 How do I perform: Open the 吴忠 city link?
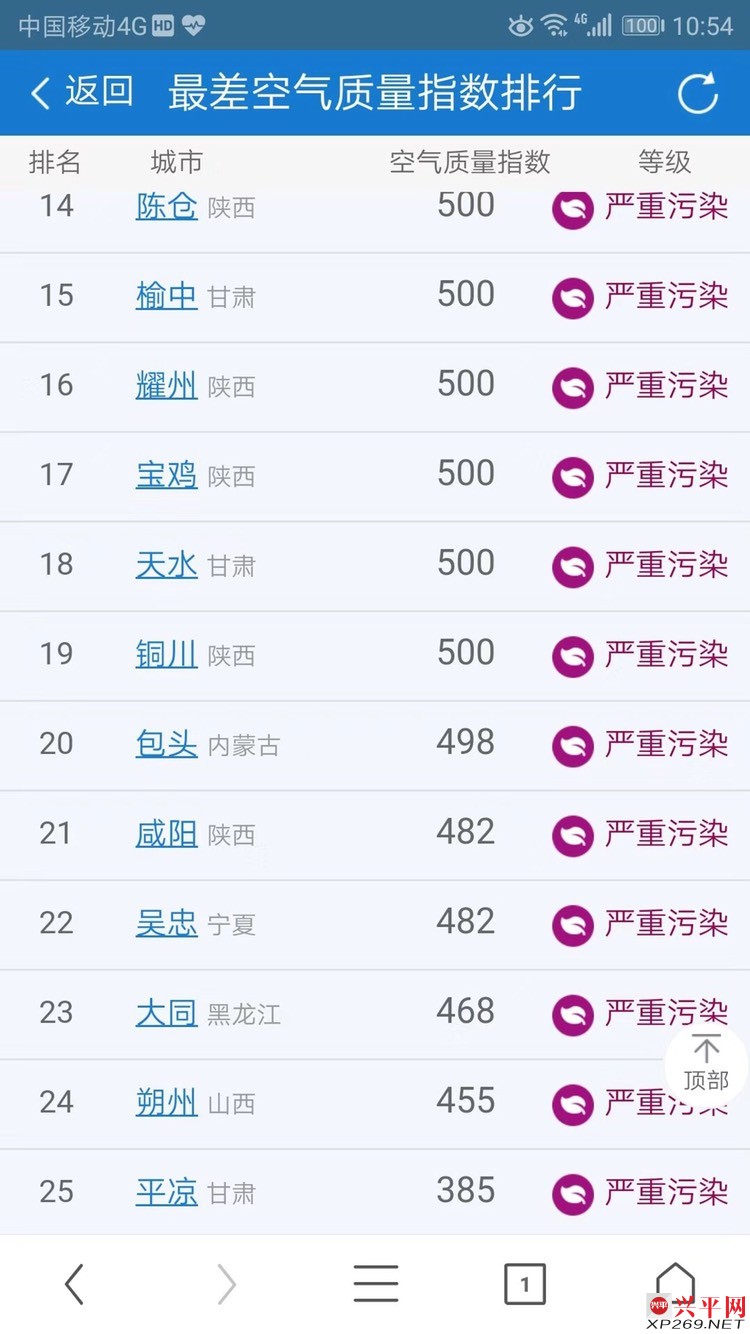click(166, 922)
